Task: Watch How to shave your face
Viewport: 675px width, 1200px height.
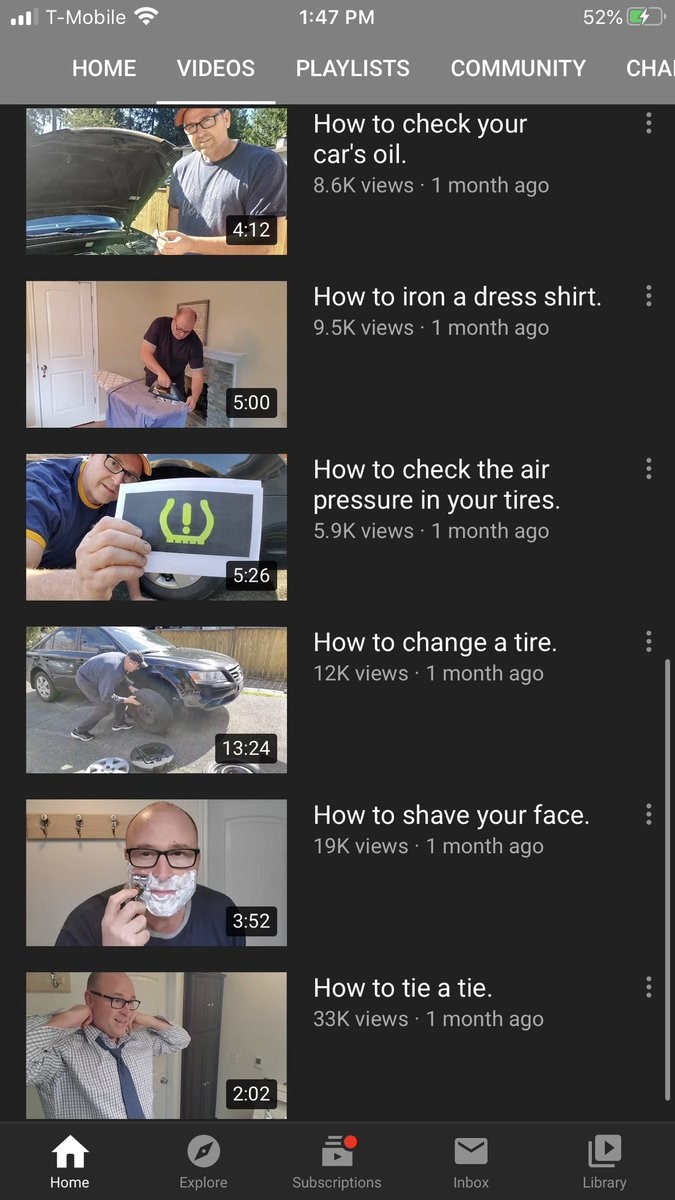Action: coord(156,872)
